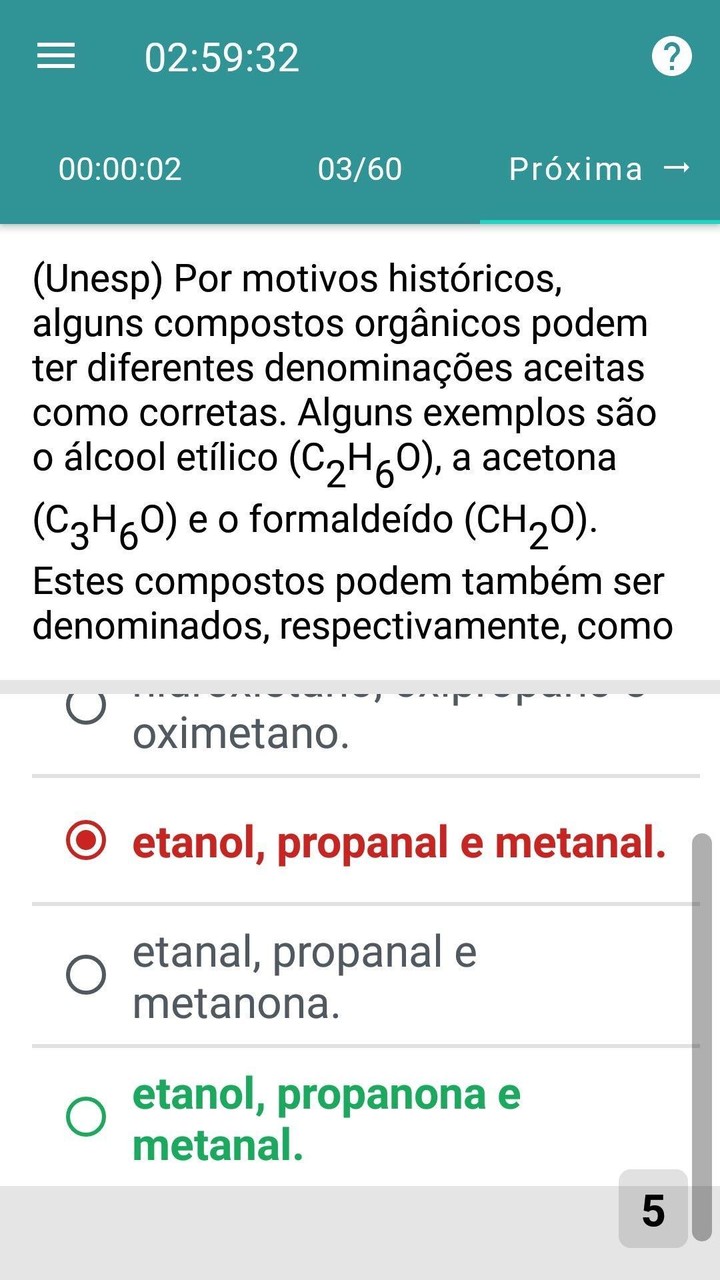Click the red answer text 'etanol, propanal e metanal'
Image resolution: width=720 pixels, height=1280 pixels.
point(398,843)
